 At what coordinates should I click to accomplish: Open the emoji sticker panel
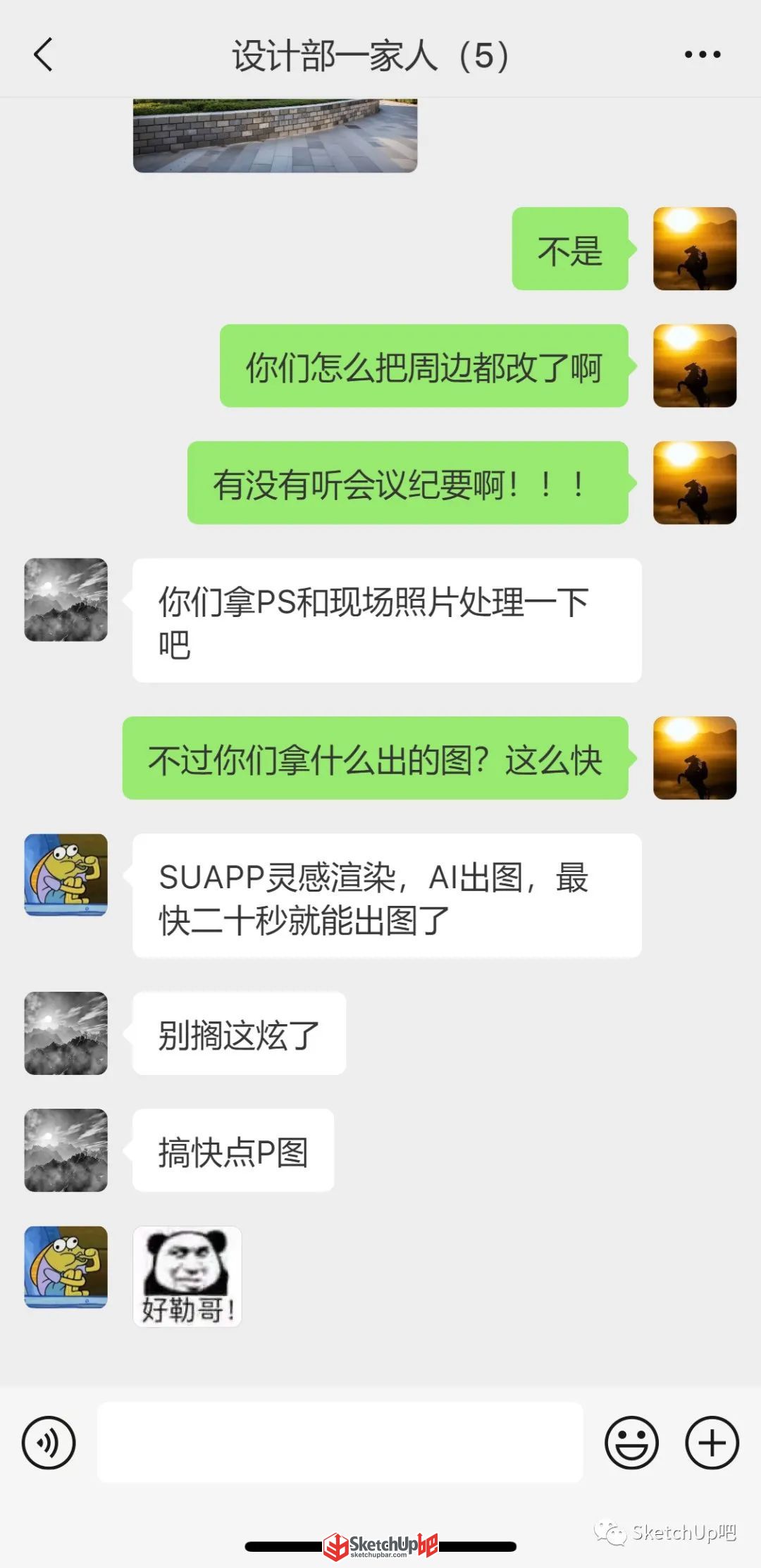632,1442
